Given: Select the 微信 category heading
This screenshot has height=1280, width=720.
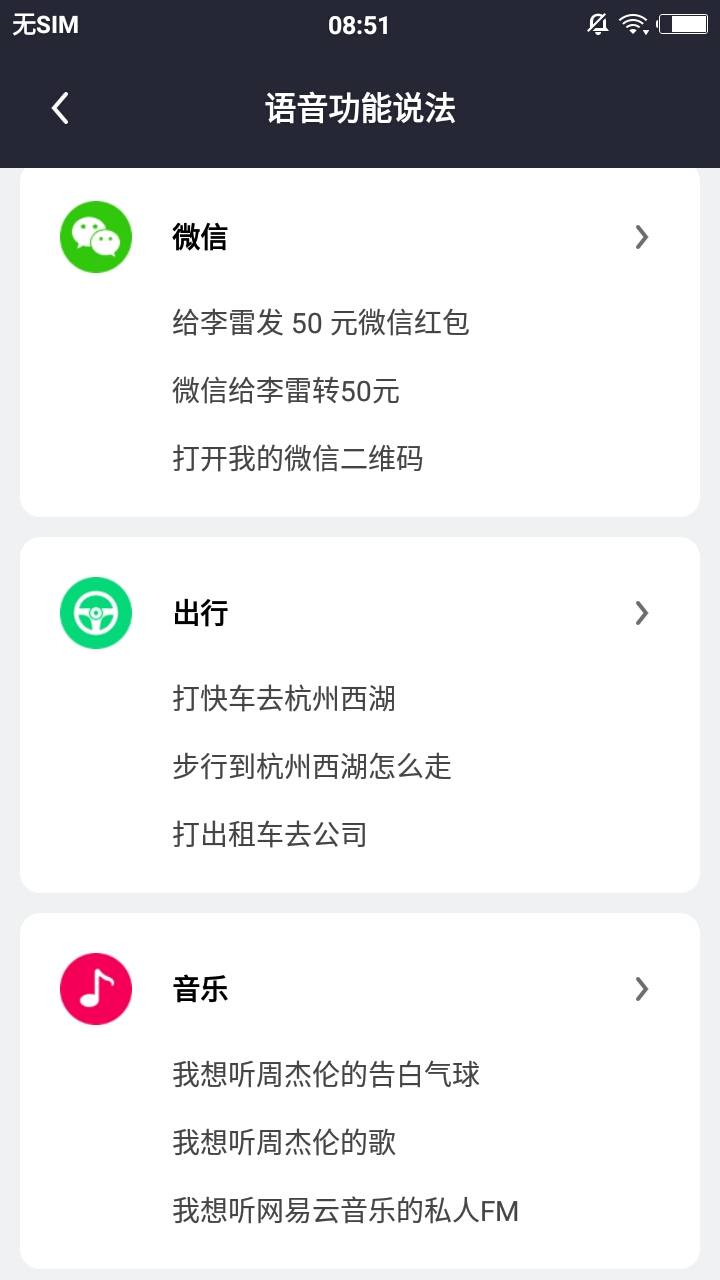Looking at the screenshot, I should click(201, 237).
